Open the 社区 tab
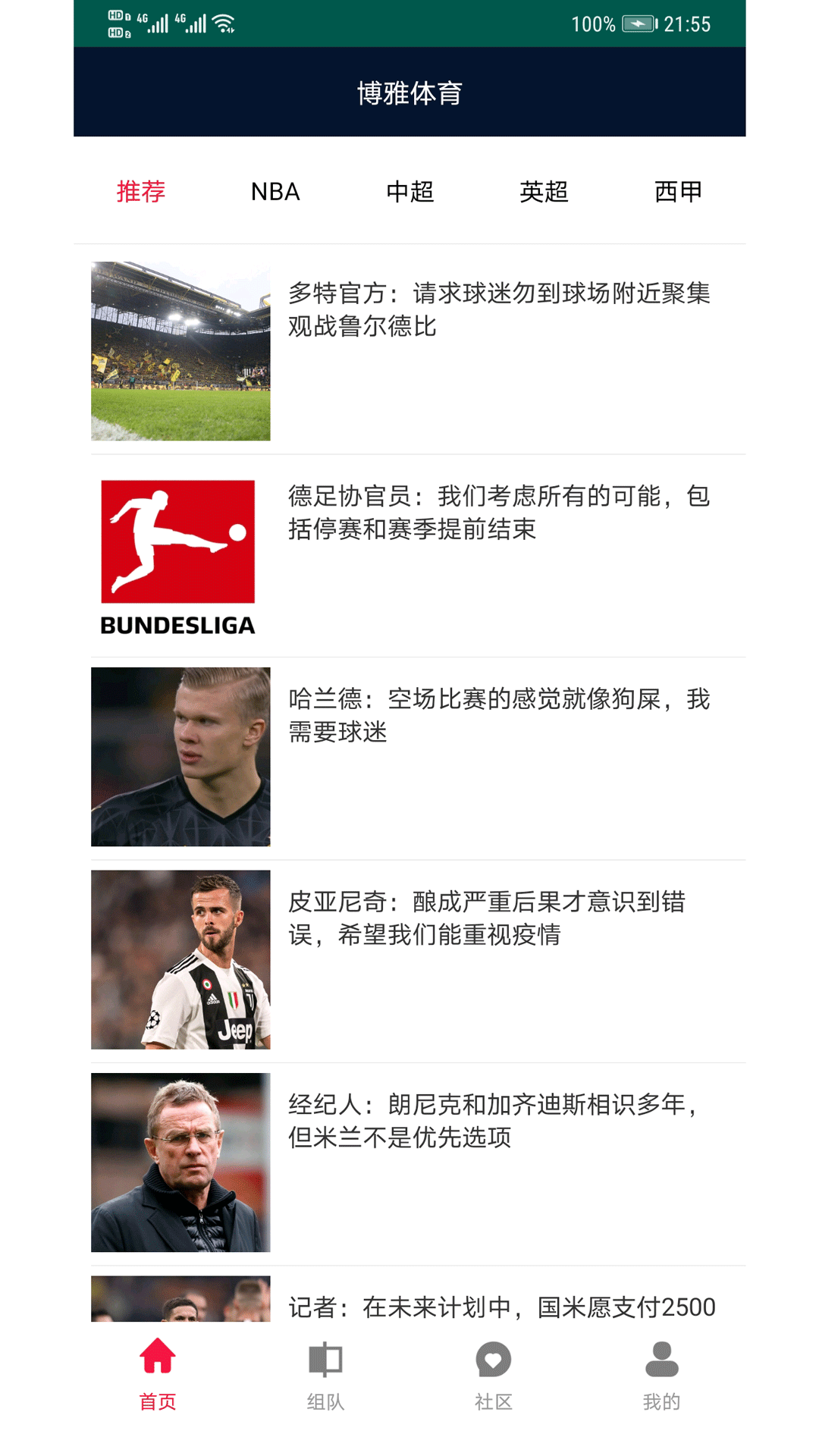819x1456 pixels. coord(494,1374)
